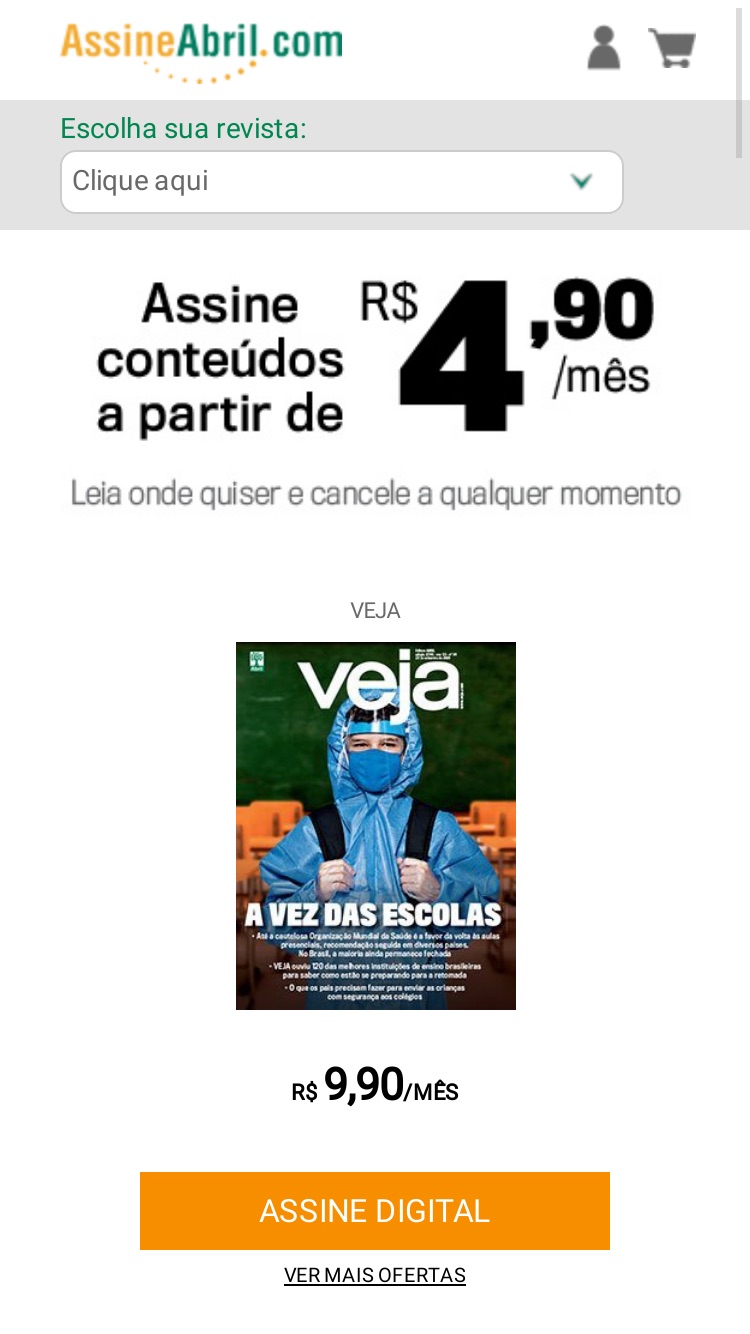Go to the AssineAbril.com home logo

201,50
